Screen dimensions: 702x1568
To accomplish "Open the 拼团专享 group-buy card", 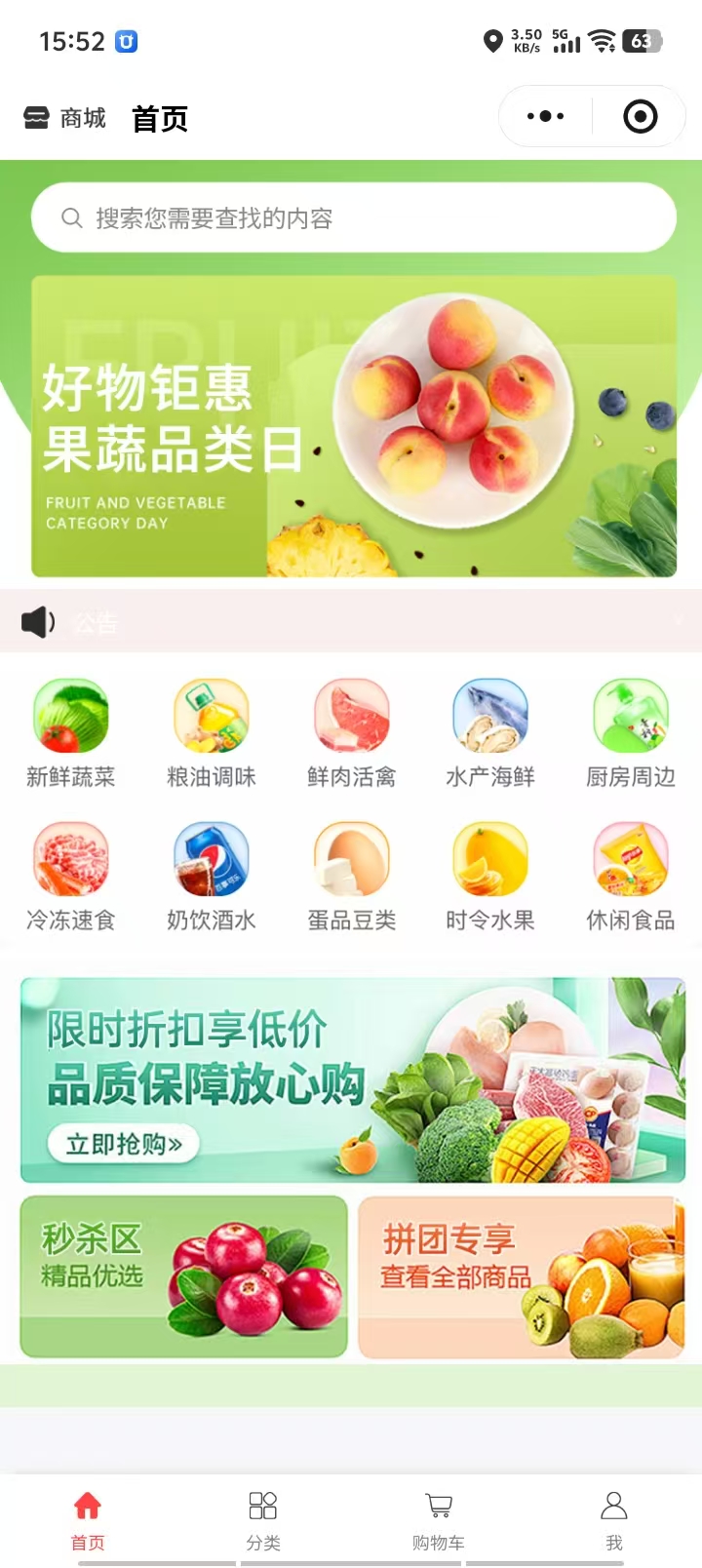I will [x=522, y=1276].
